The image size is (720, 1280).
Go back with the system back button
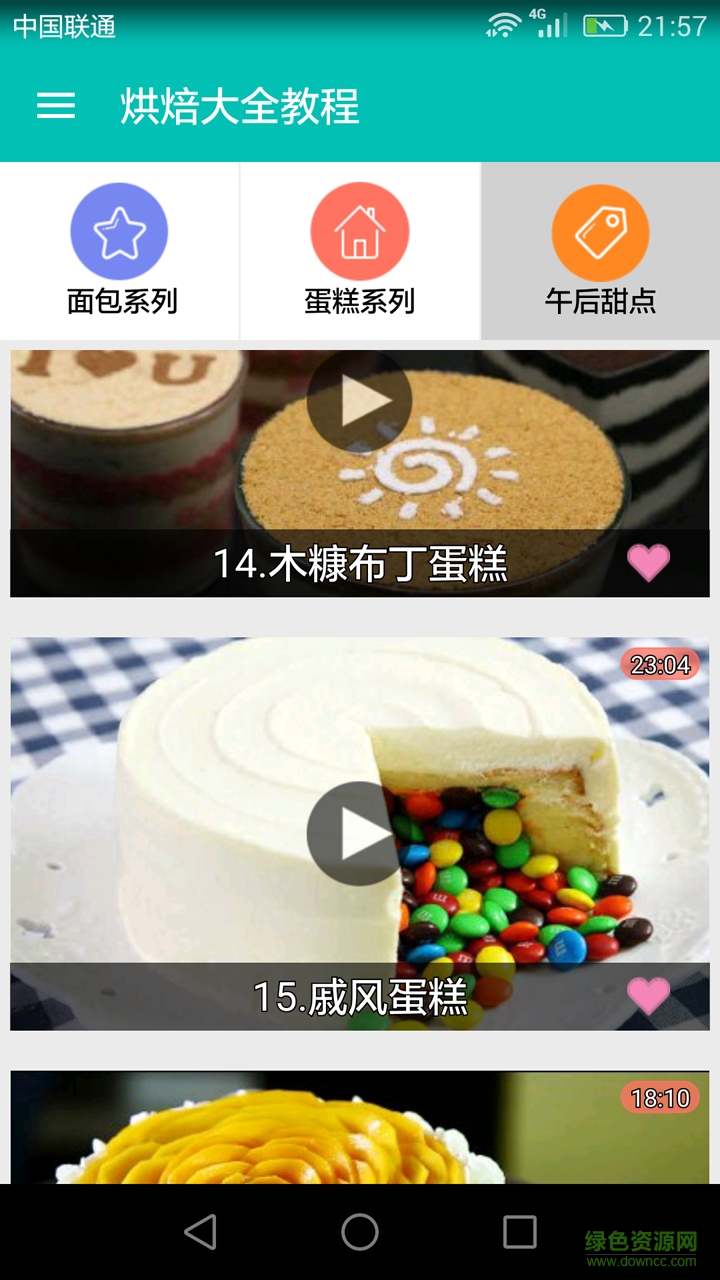(x=201, y=1232)
